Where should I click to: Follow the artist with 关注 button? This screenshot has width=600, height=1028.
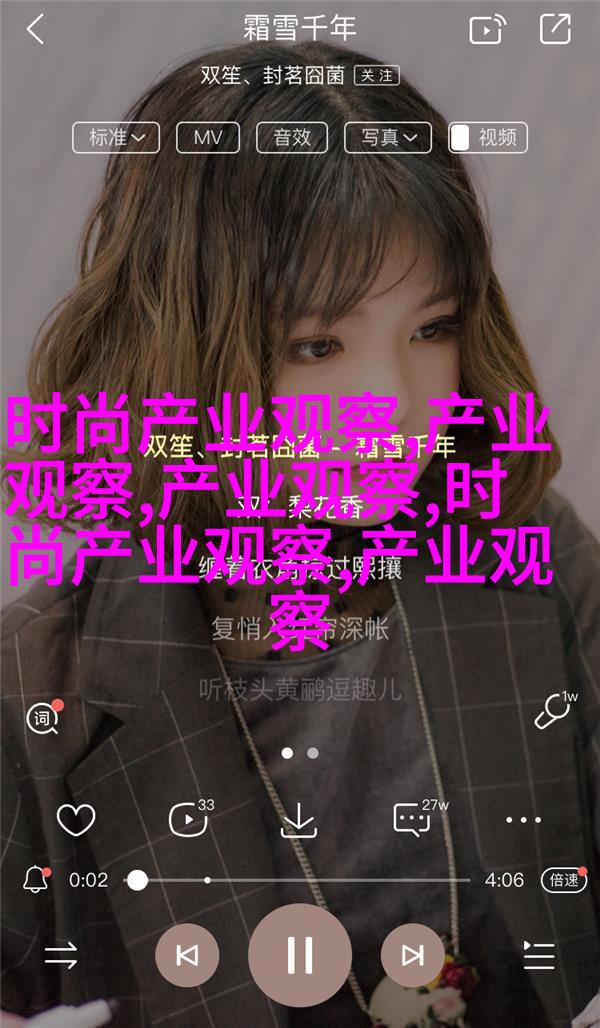pyautogui.click(x=379, y=74)
